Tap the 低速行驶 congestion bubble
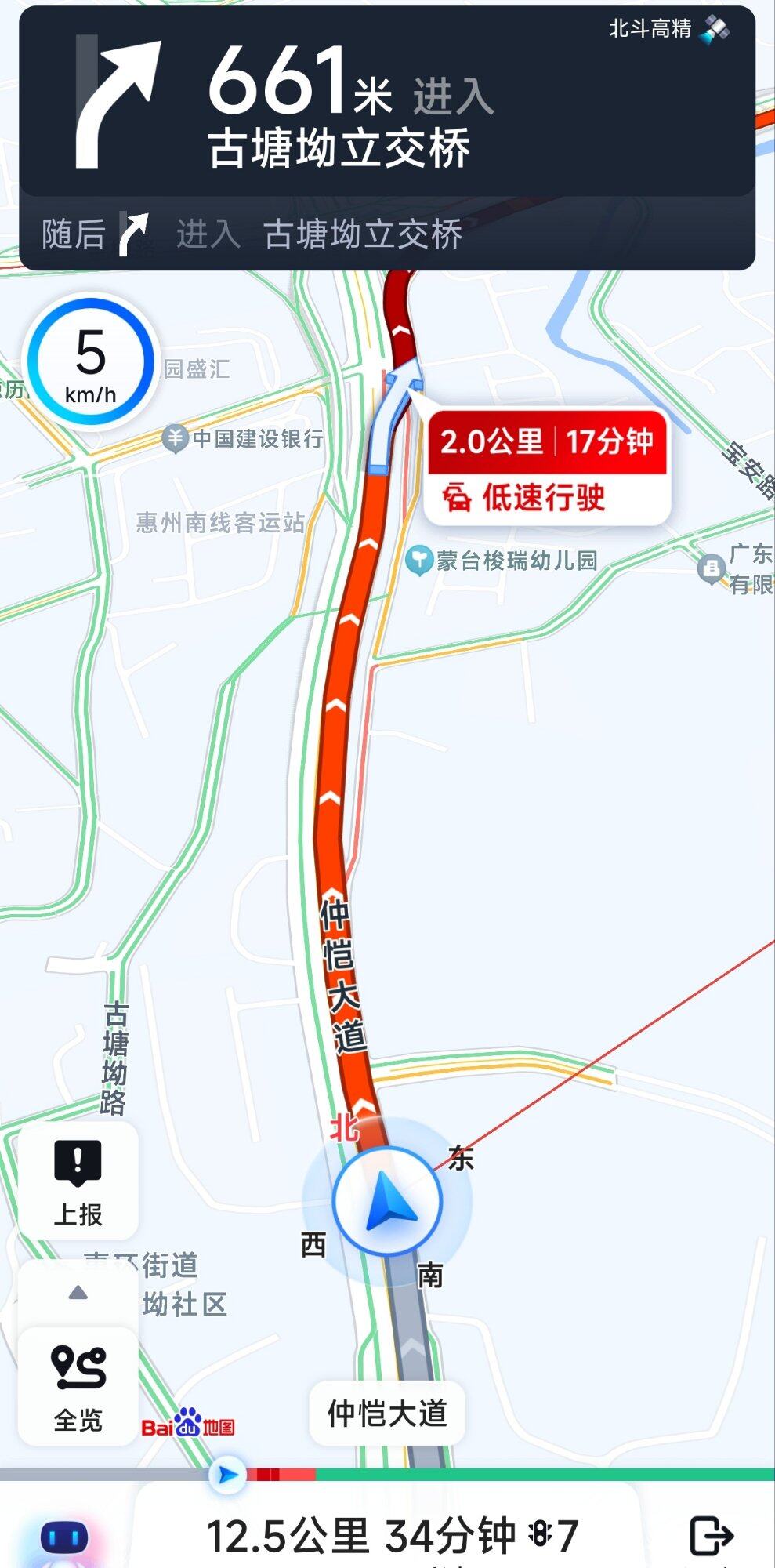Screen dimensions: 775x1568 [547, 468]
